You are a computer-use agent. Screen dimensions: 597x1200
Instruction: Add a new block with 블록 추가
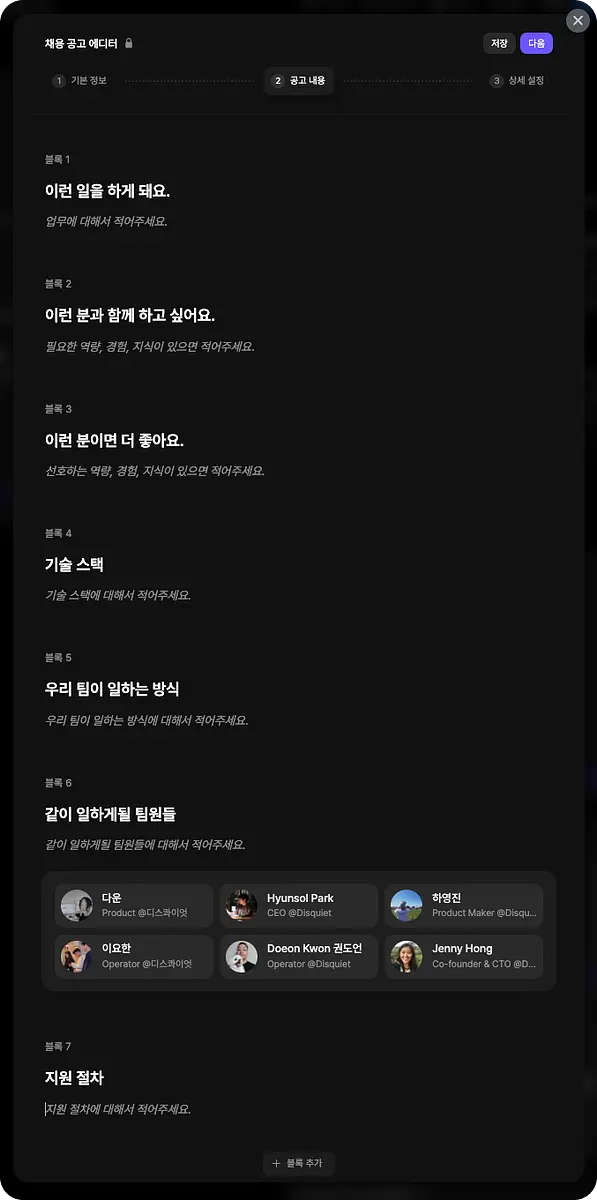[298, 1164]
